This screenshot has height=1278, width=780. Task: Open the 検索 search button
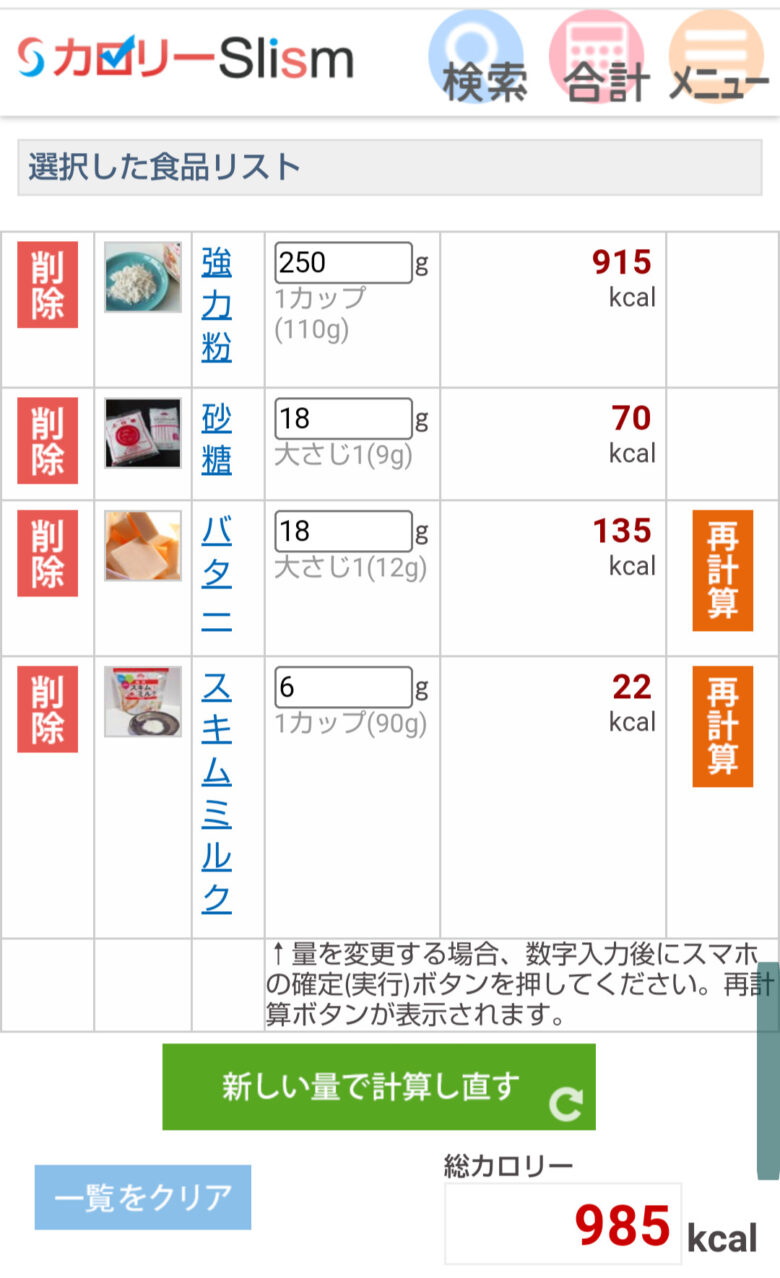pyautogui.click(x=476, y=58)
